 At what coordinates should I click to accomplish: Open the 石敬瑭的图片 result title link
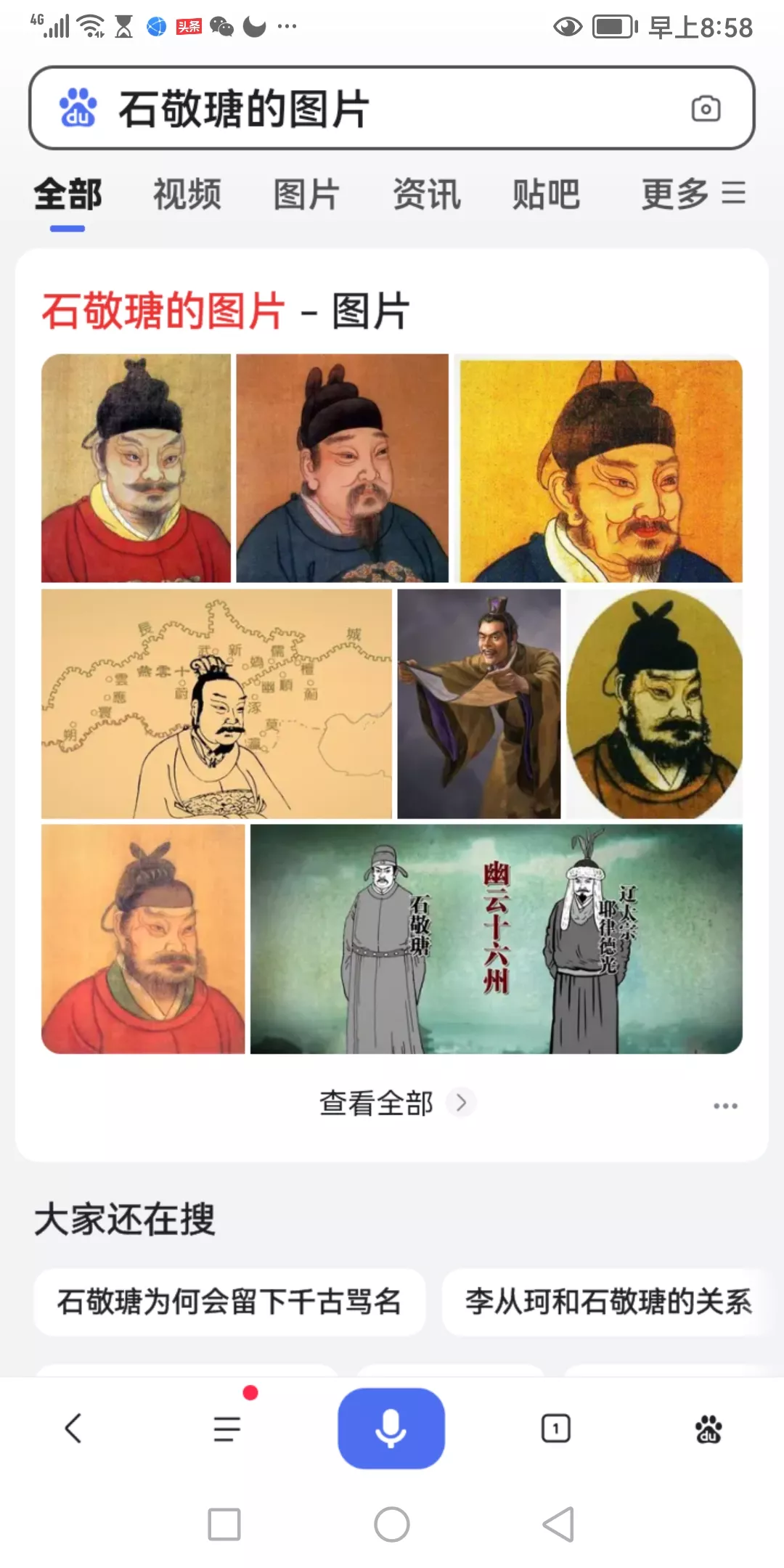coord(163,311)
